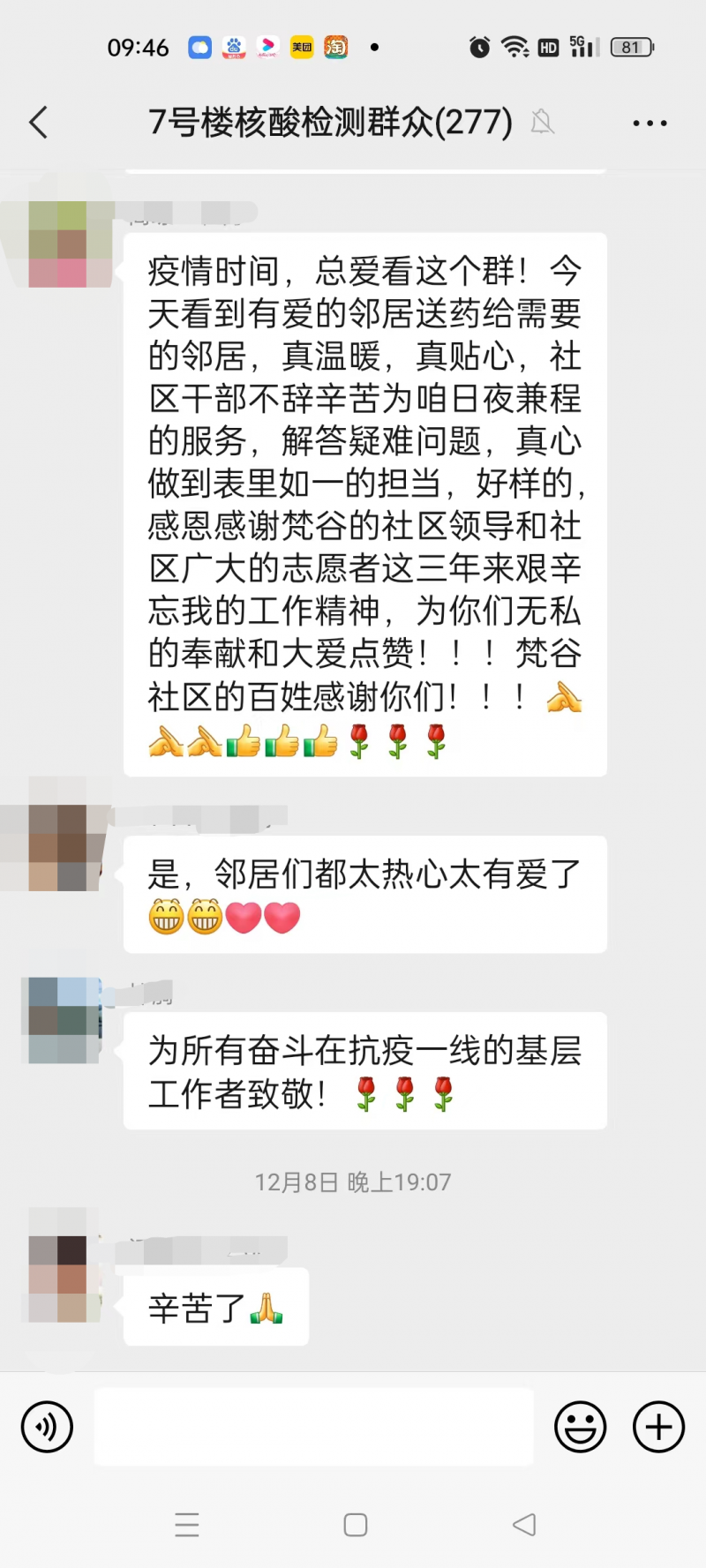Open the emoji sticker panel
Viewport: 706px width, 1568px height.
pyautogui.click(x=580, y=1427)
